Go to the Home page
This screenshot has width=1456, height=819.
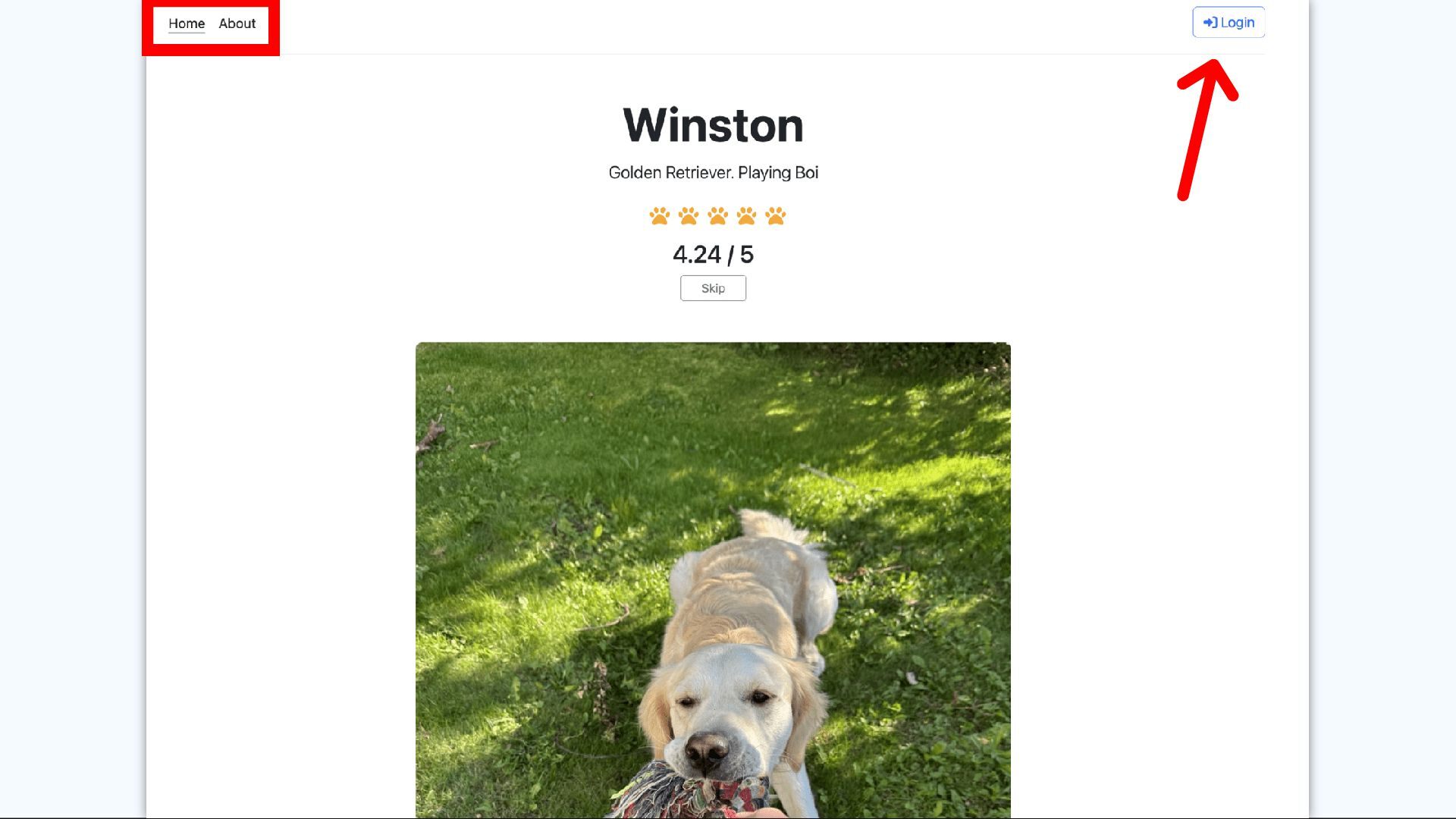tap(187, 24)
